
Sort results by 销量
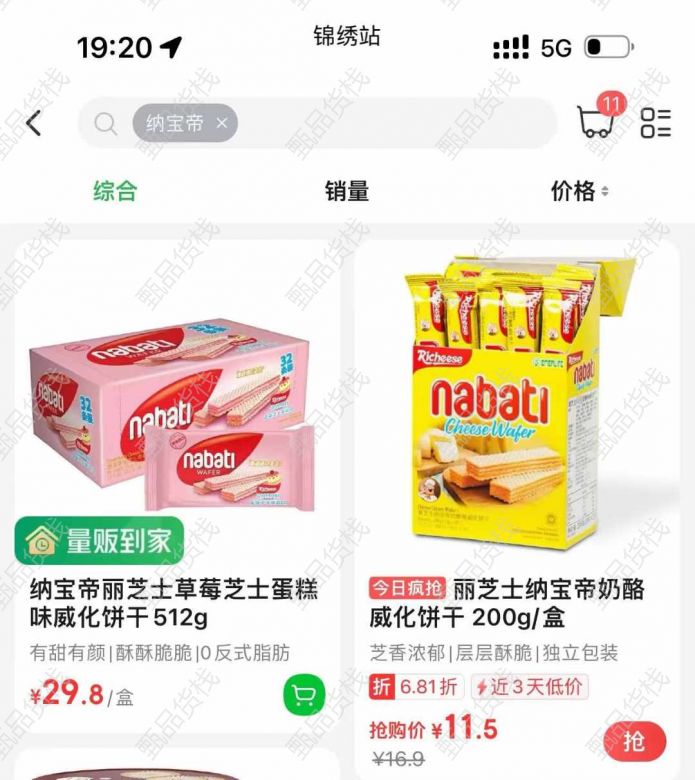click(347, 191)
